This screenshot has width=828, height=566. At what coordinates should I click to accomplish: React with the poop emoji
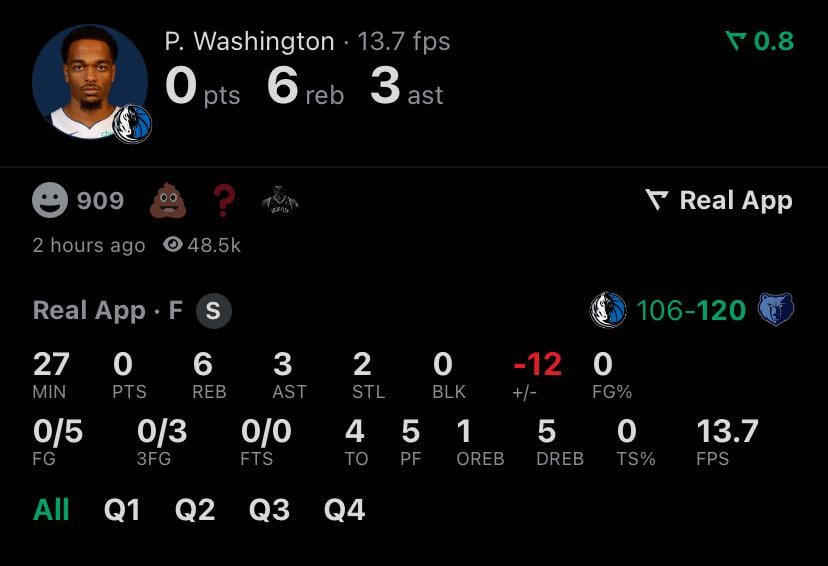pos(168,201)
